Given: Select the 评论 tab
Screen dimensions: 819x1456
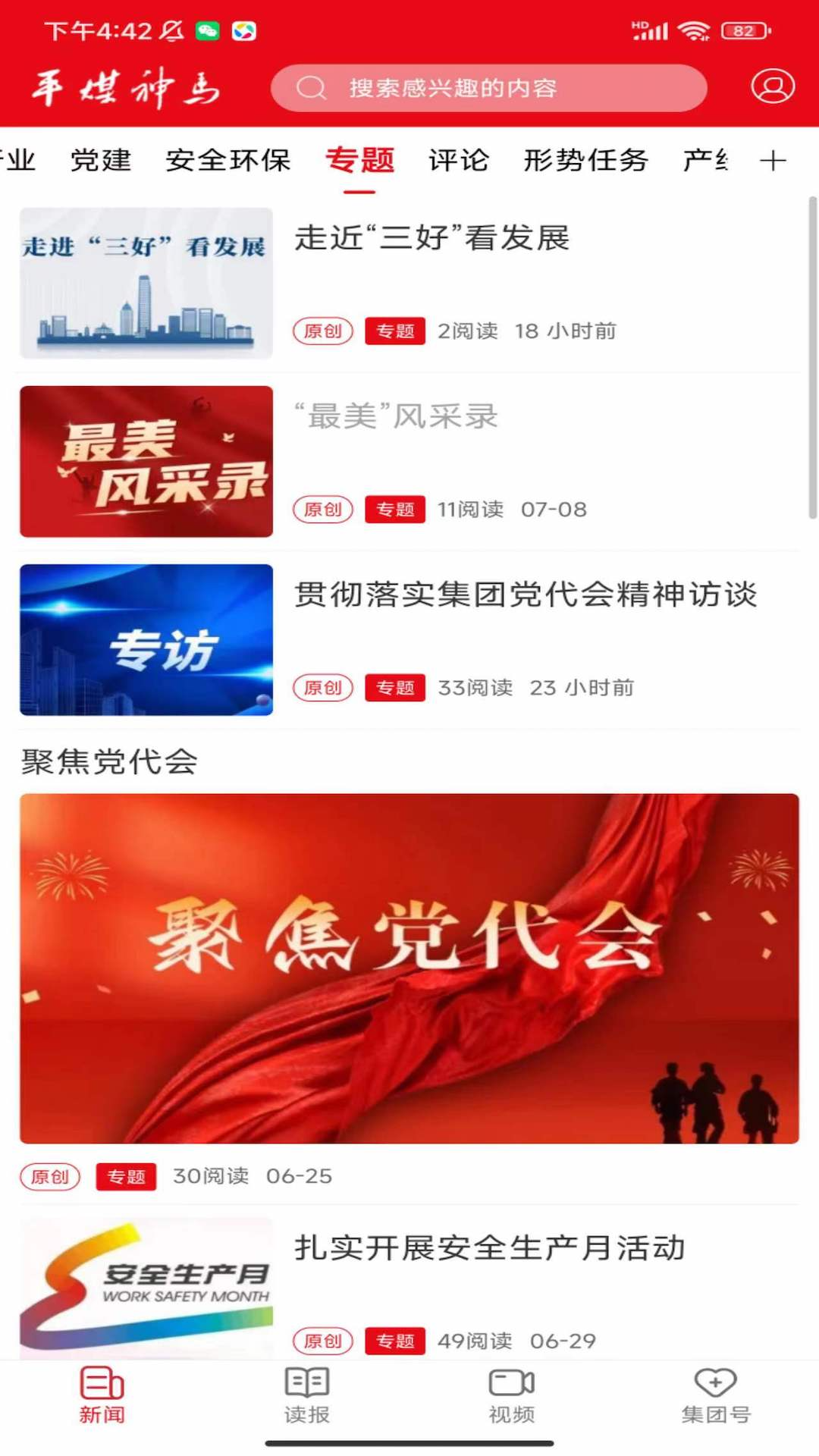Looking at the screenshot, I should coord(458,160).
